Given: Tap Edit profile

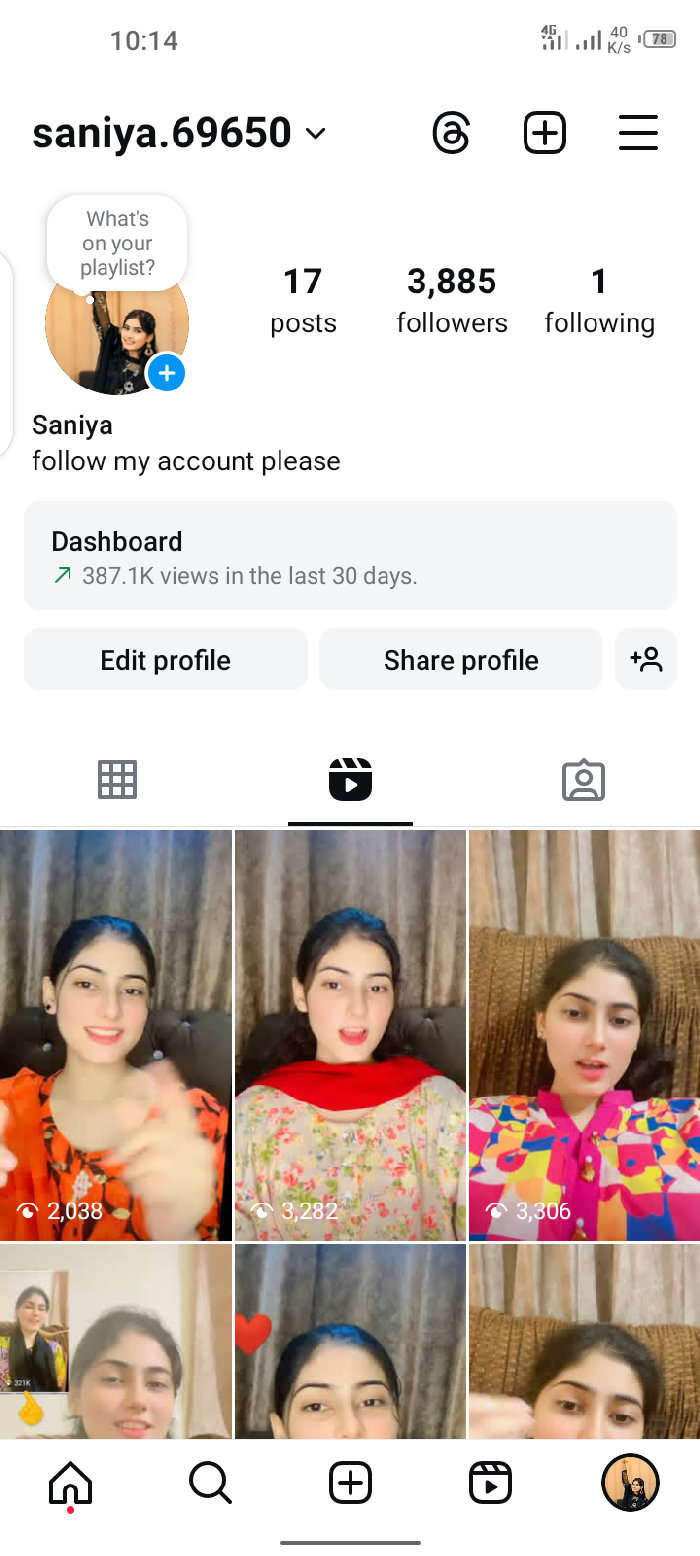Looking at the screenshot, I should tap(166, 660).
